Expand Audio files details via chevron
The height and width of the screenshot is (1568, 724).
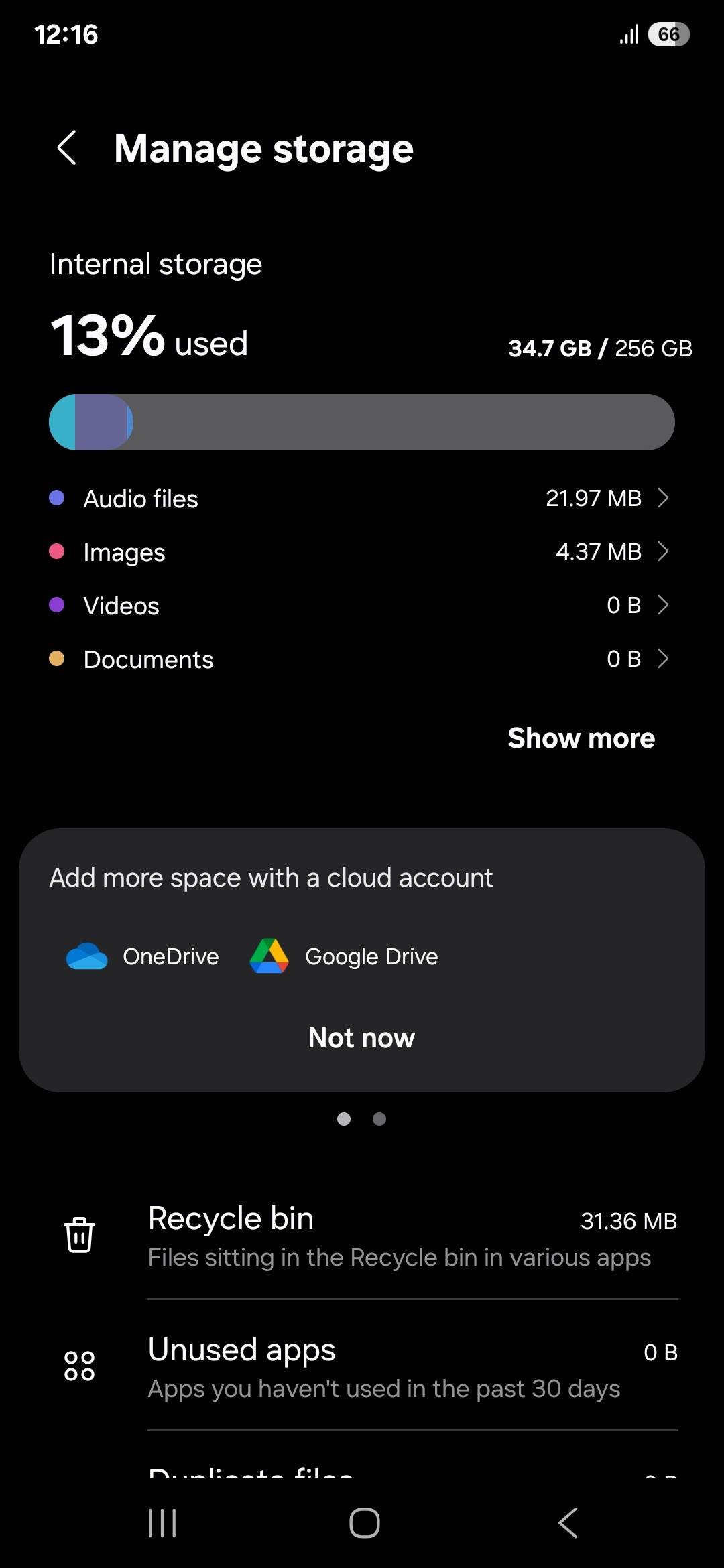click(664, 498)
